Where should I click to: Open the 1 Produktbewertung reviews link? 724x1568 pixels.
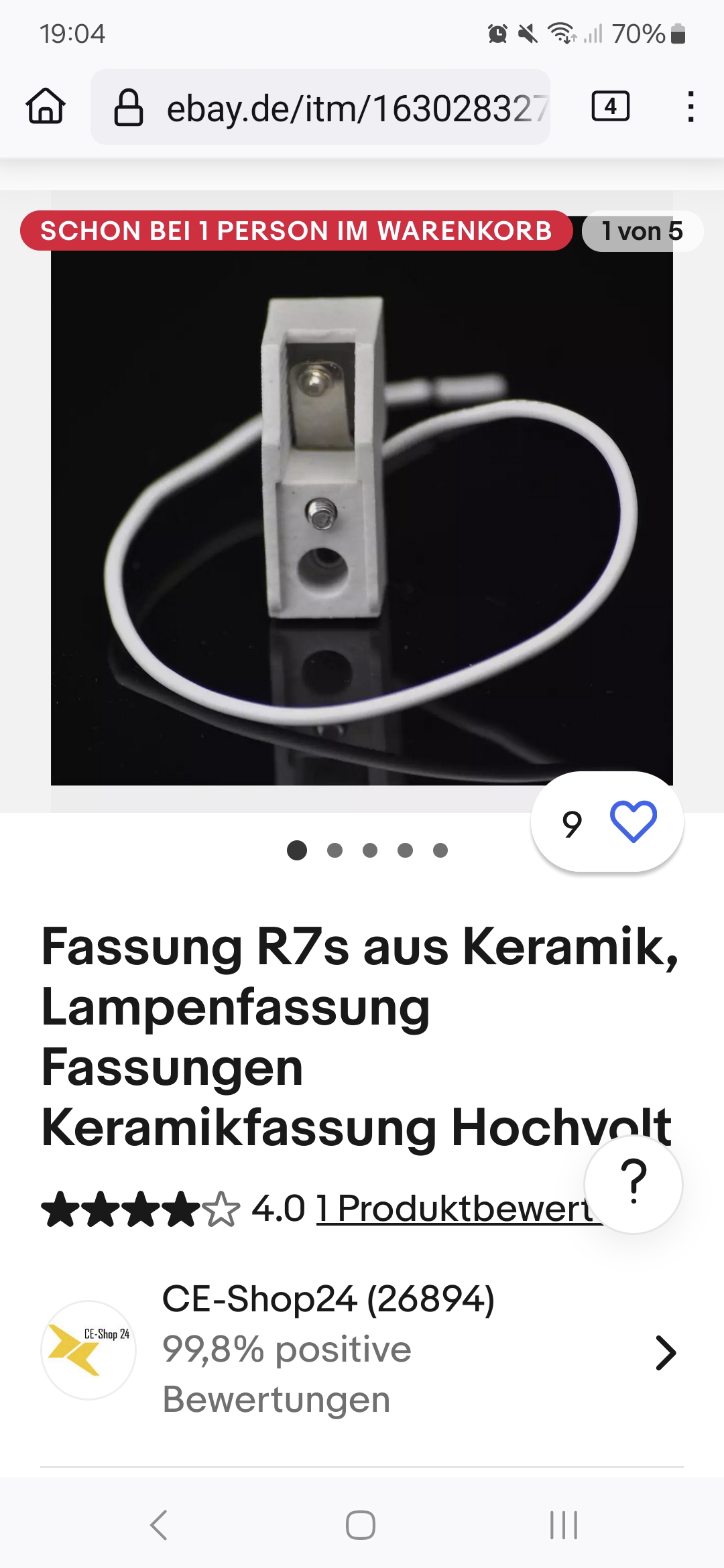(456, 1209)
